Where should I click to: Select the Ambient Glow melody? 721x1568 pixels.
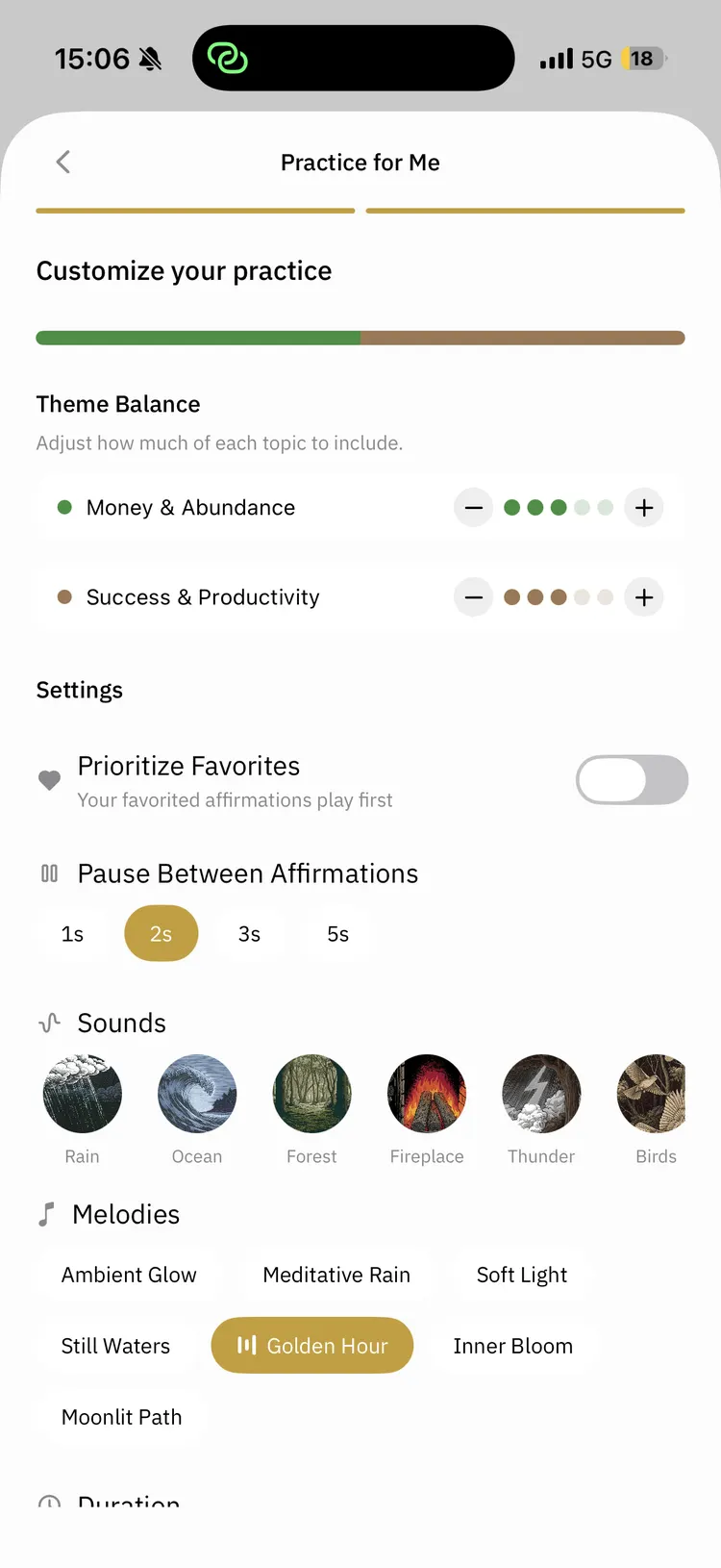(x=129, y=1275)
